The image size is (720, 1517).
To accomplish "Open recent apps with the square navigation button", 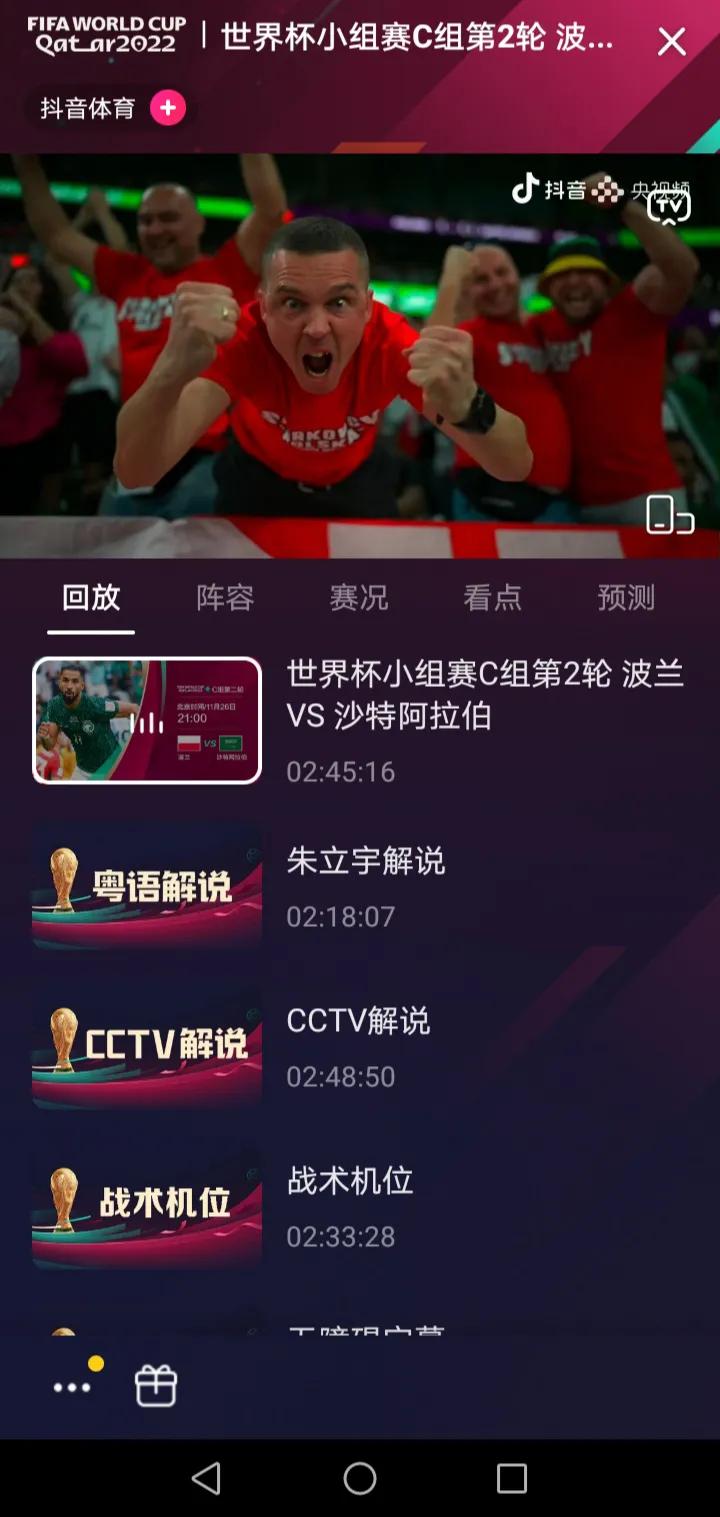I will (513, 1478).
